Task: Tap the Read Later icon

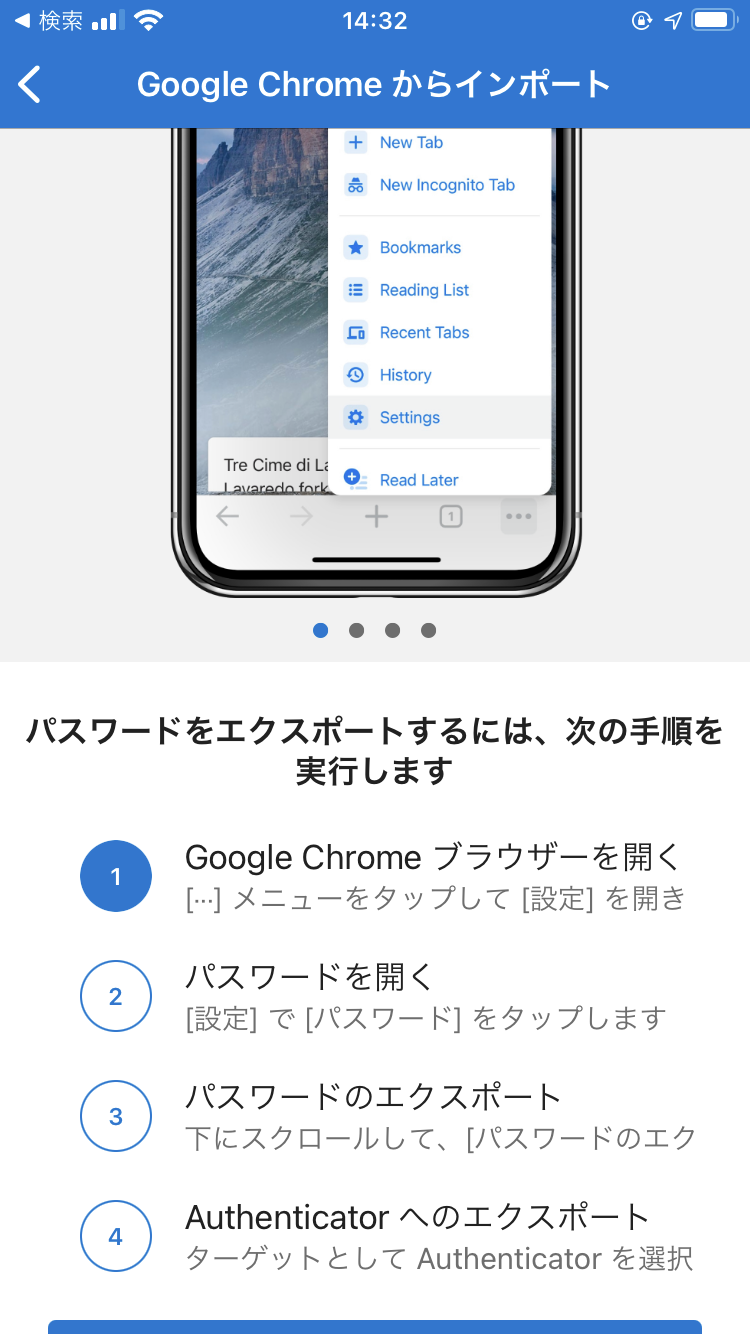Action: pos(355,479)
